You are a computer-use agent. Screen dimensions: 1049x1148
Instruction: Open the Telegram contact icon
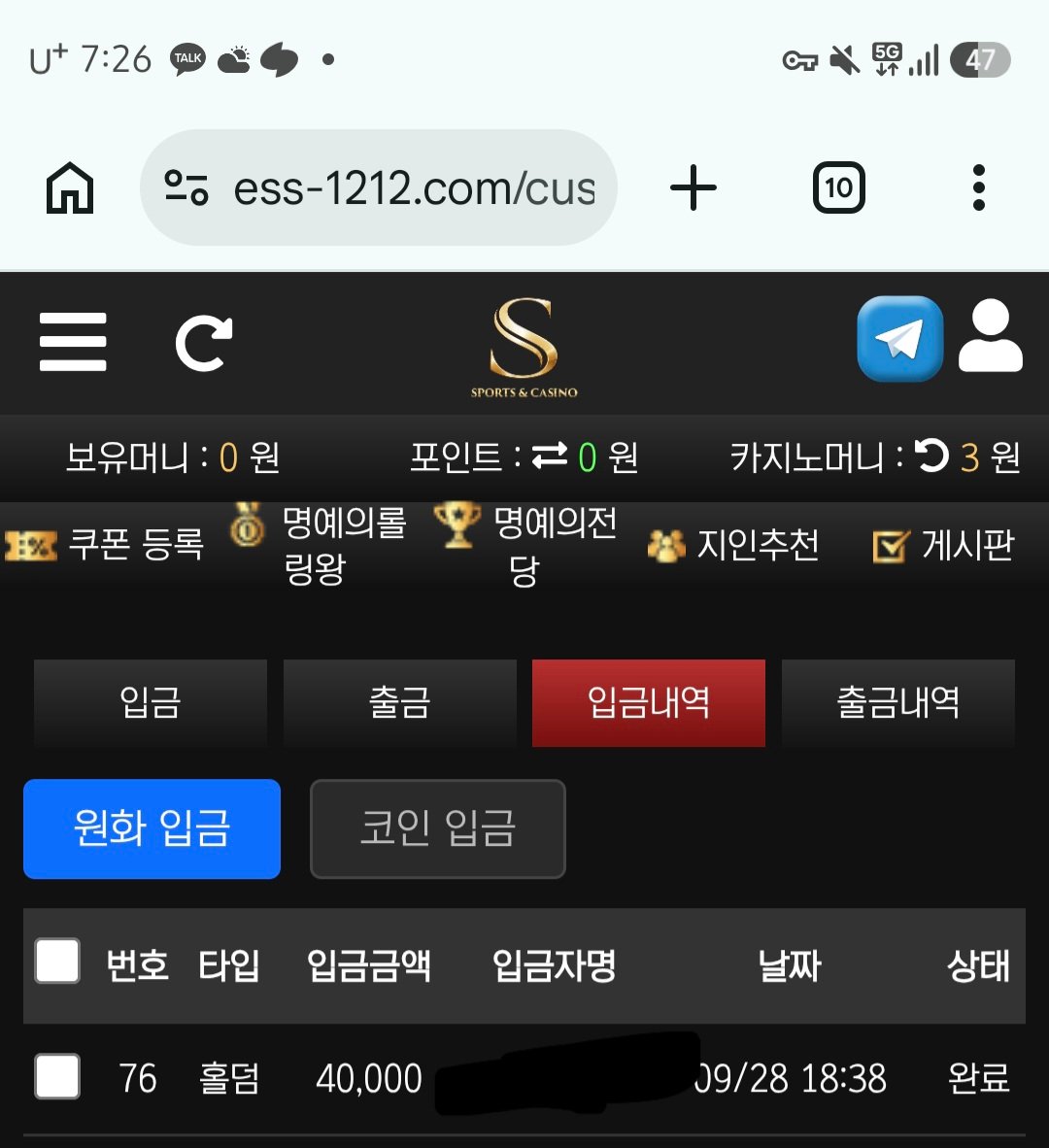pos(899,339)
